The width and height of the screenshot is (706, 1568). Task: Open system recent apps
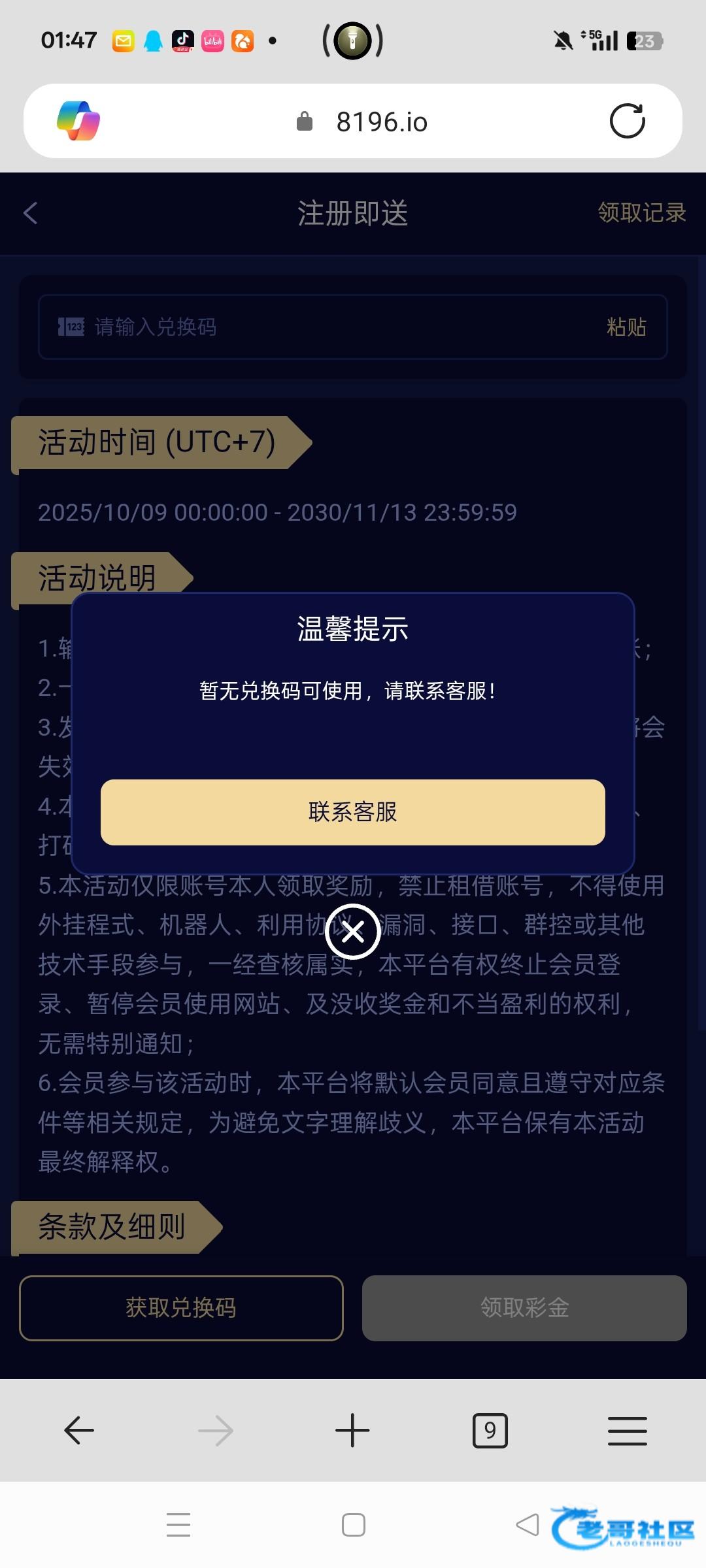tap(178, 1526)
